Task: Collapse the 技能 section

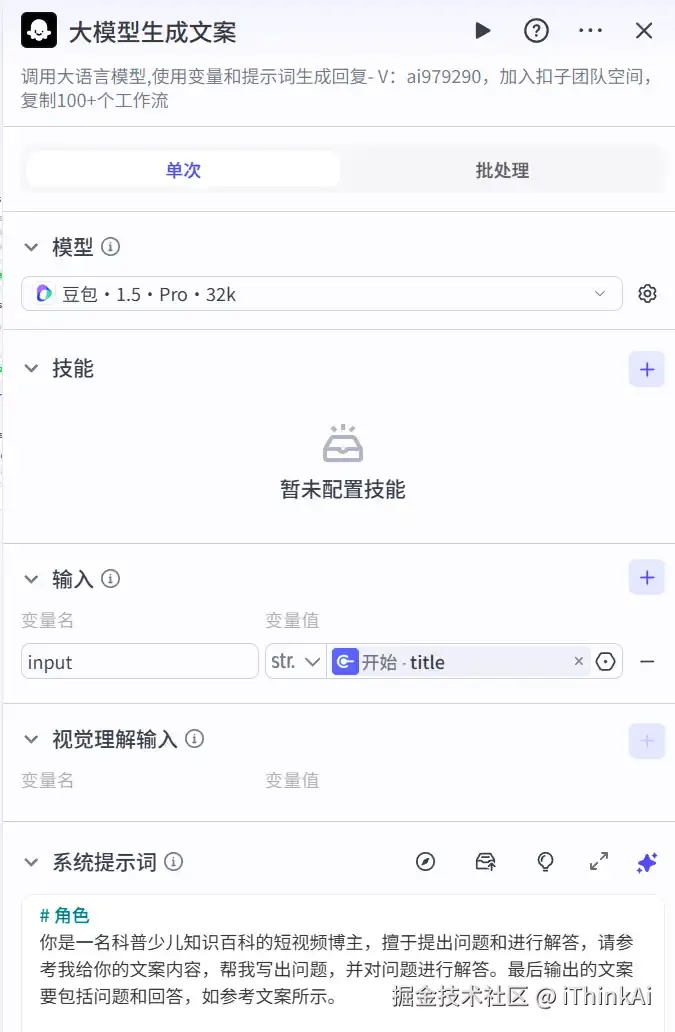Action: [31, 369]
